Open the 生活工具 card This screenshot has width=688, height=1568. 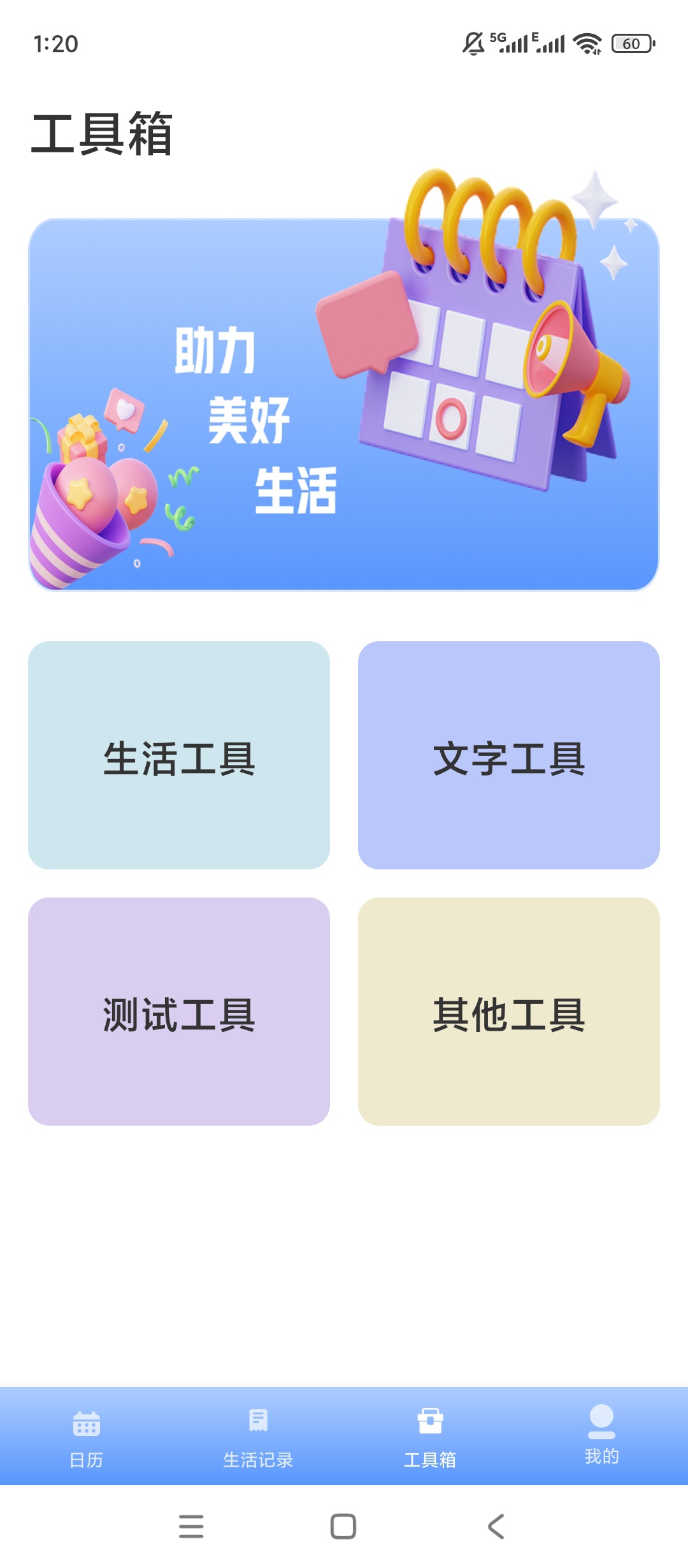179,755
